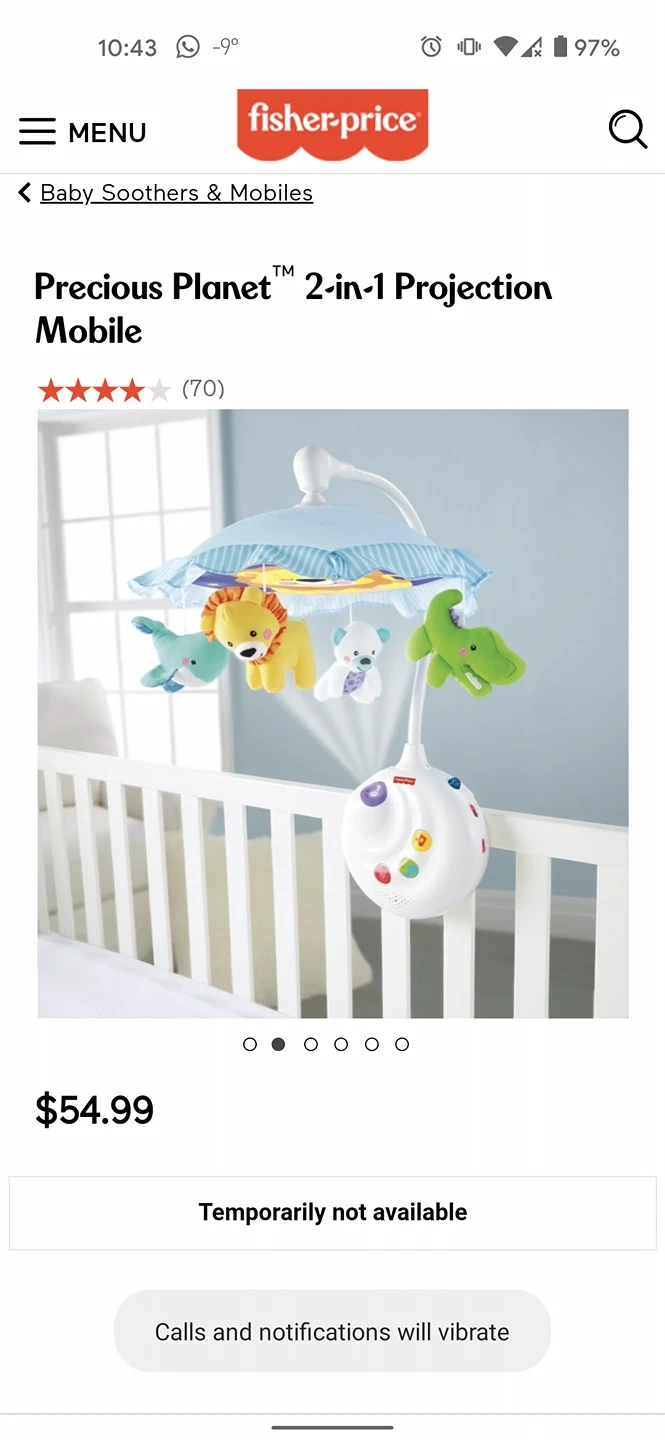Screen dimensions: 665x1440
Task: Tap the Fisher-Price logo to go home
Action: tap(333, 124)
